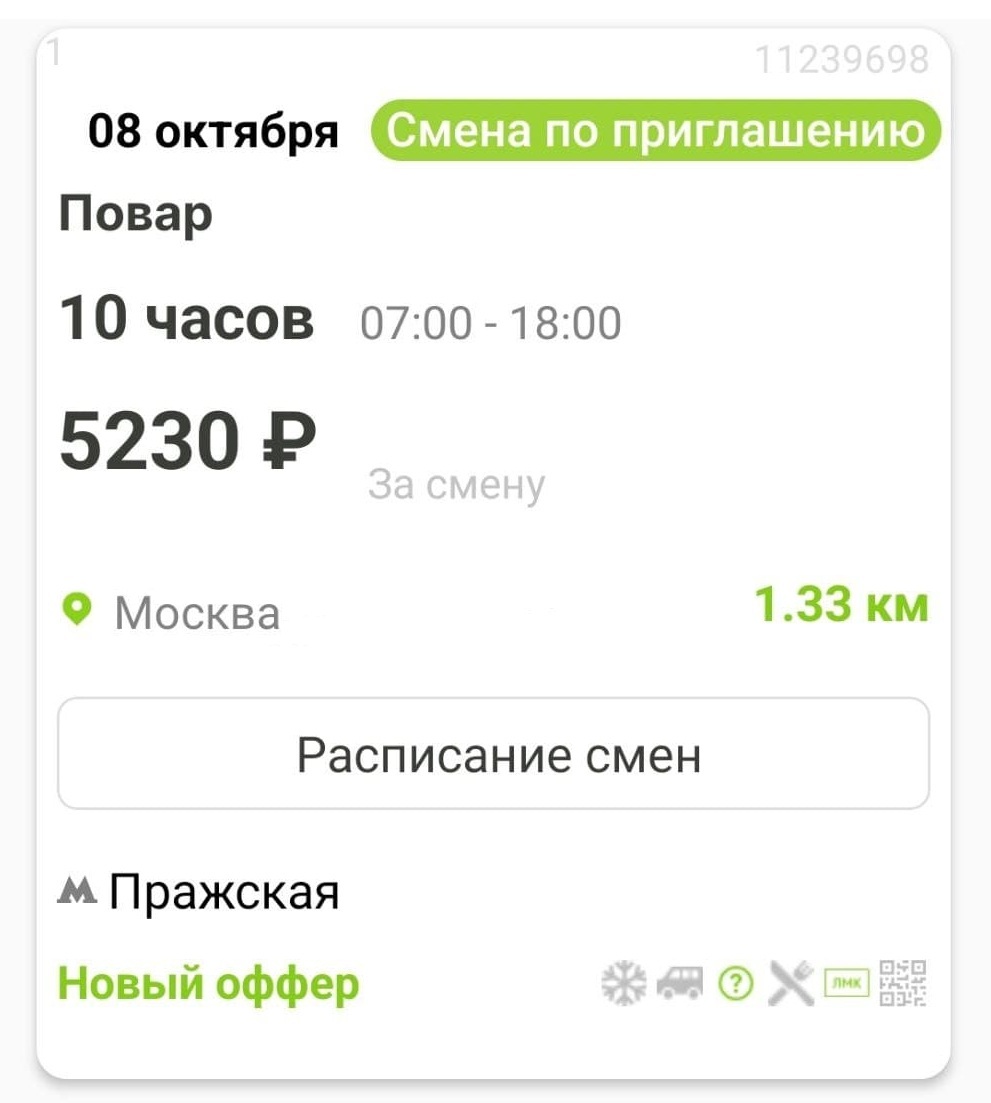Open the Повар shift card for 08 октября
This screenshot has width=991, height=1103.
(137, 215)
